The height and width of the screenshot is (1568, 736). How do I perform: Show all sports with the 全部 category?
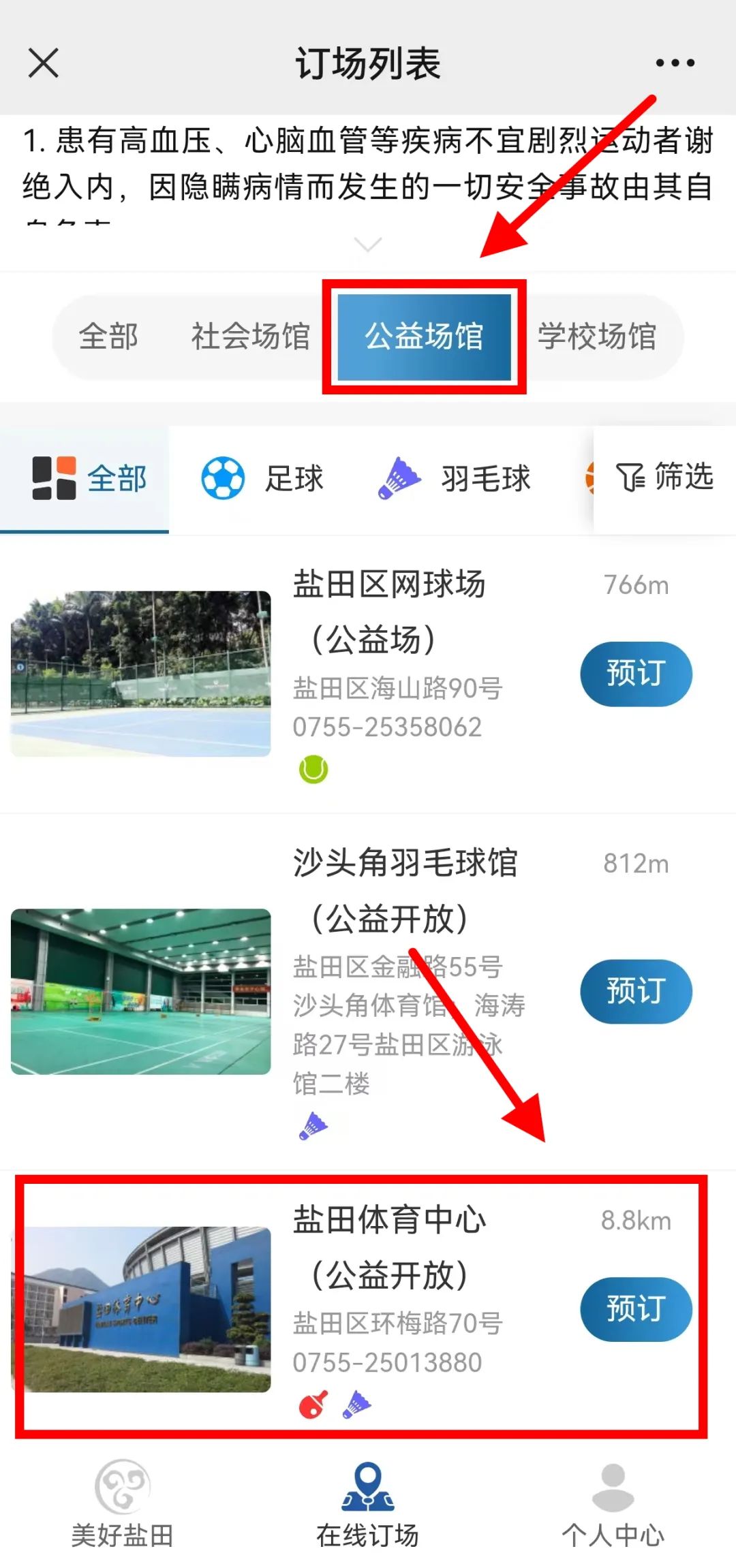89,478
